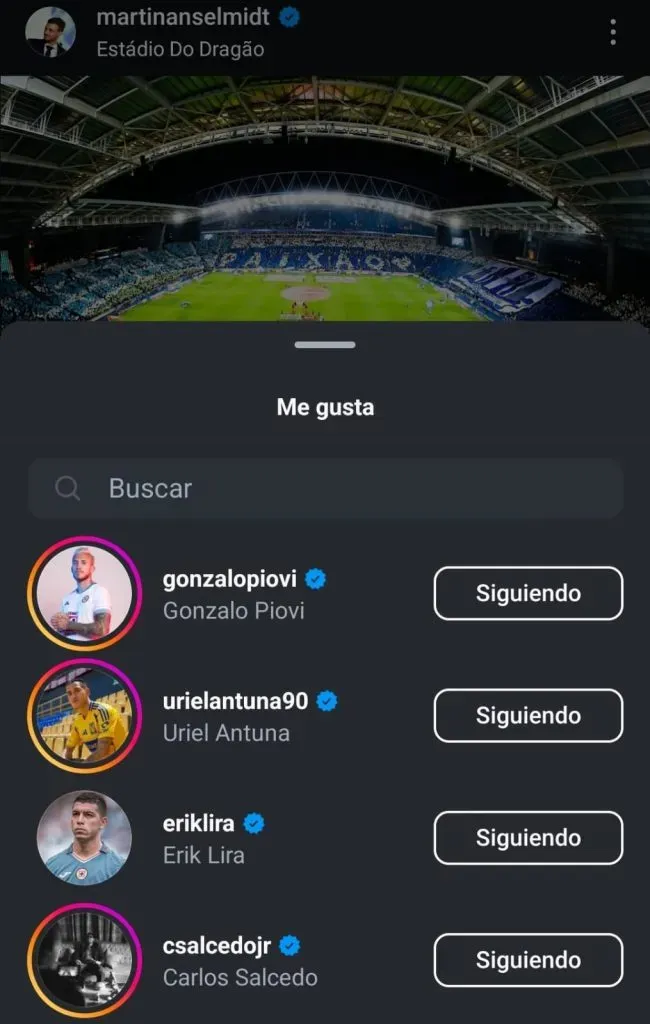View Carlos Salcedo's story from the avatar

coord(84,960)
